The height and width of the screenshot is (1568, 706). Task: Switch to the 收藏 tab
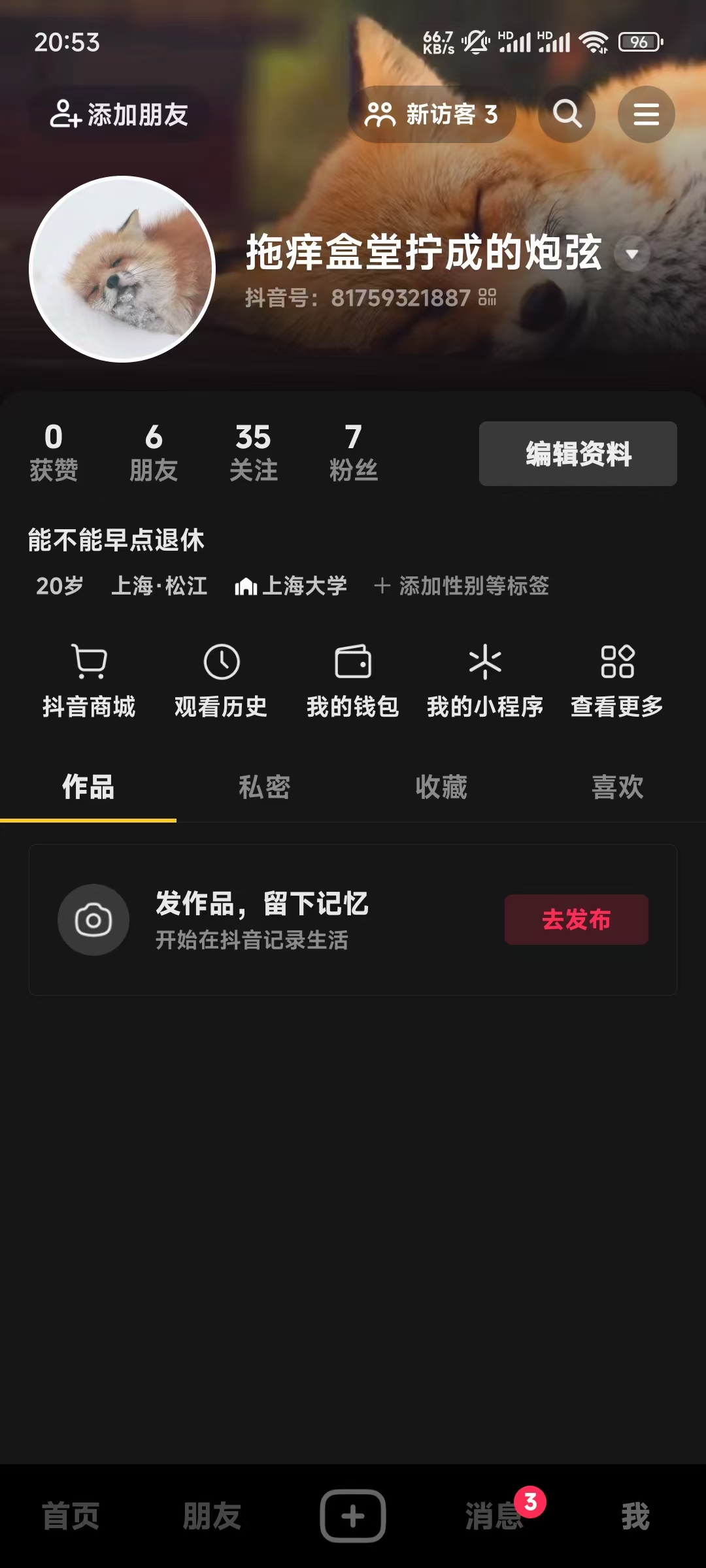[442, 788]
